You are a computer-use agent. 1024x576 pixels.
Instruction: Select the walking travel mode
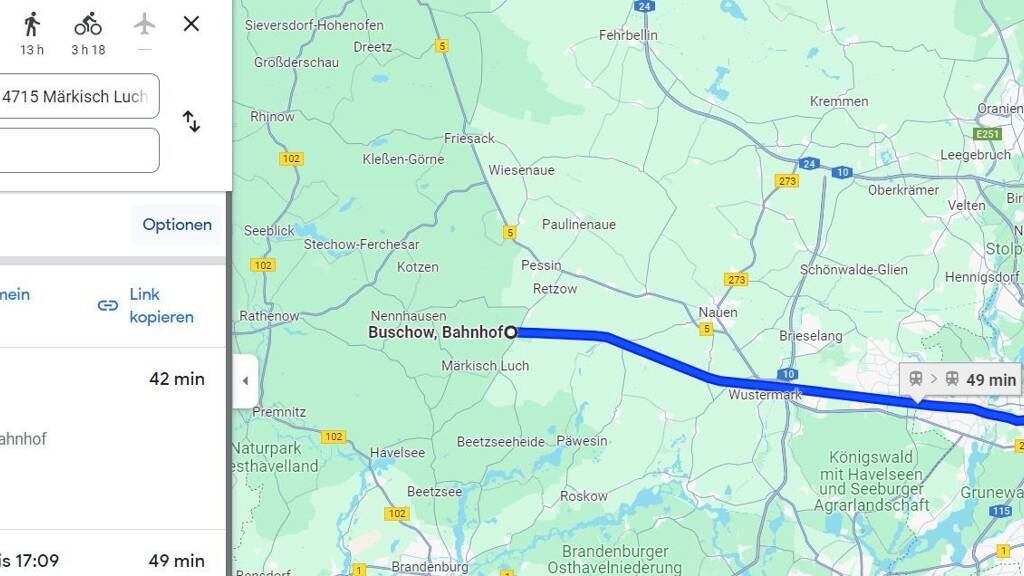click(x=31, y=33)
